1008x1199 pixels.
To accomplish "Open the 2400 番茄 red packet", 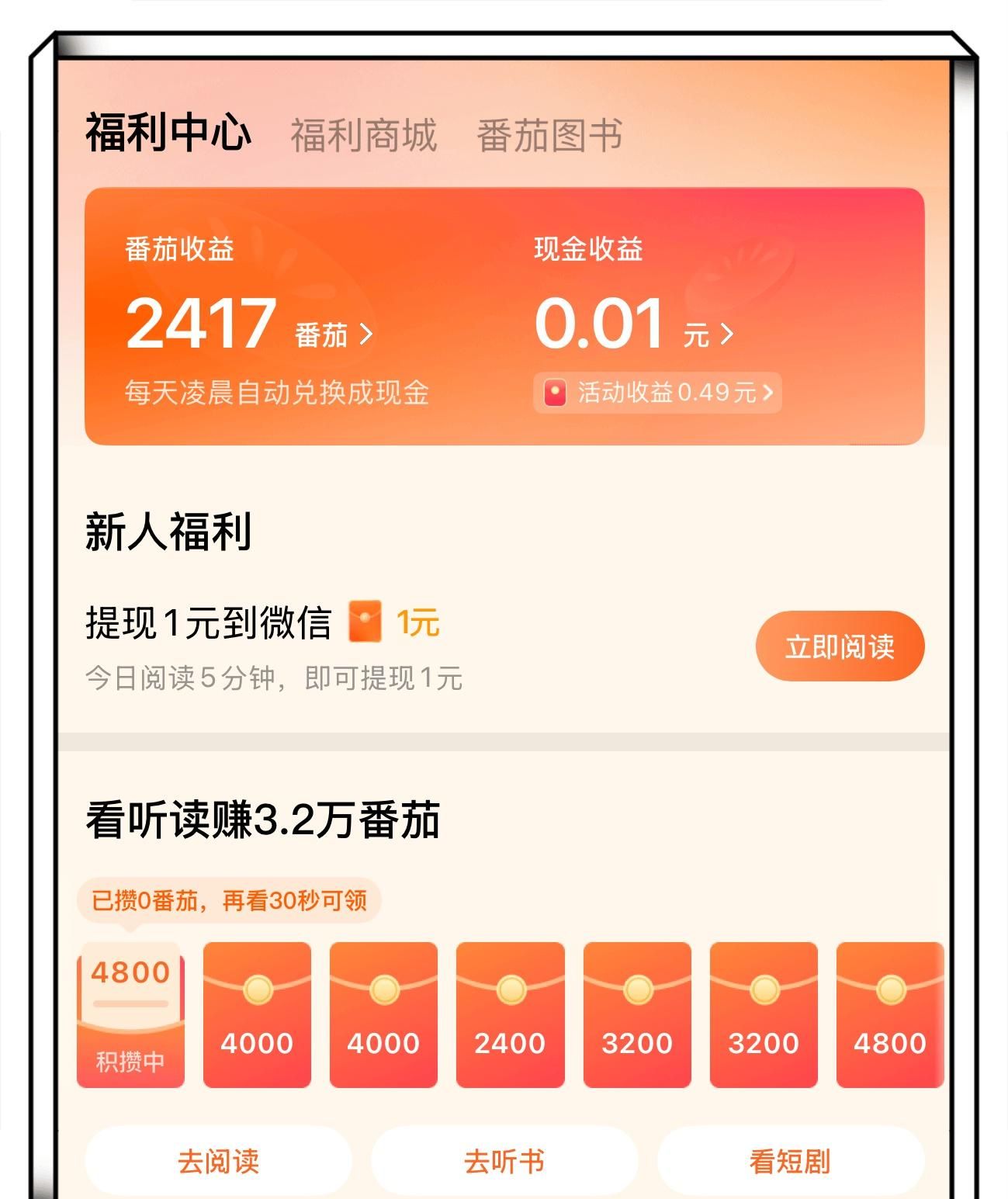I will (510, 1015).
